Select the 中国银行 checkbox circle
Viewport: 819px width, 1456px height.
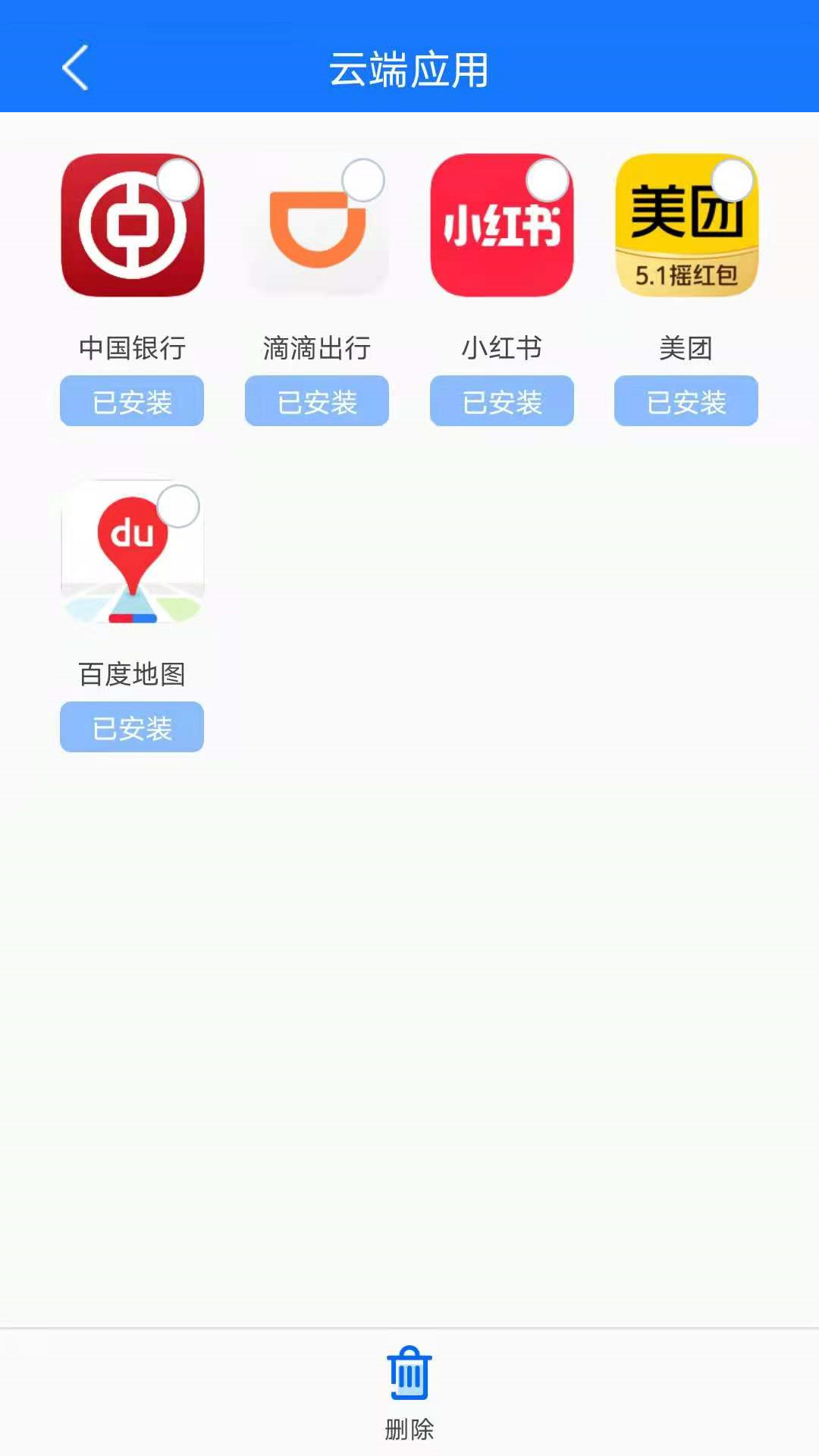tap(178, 180)
